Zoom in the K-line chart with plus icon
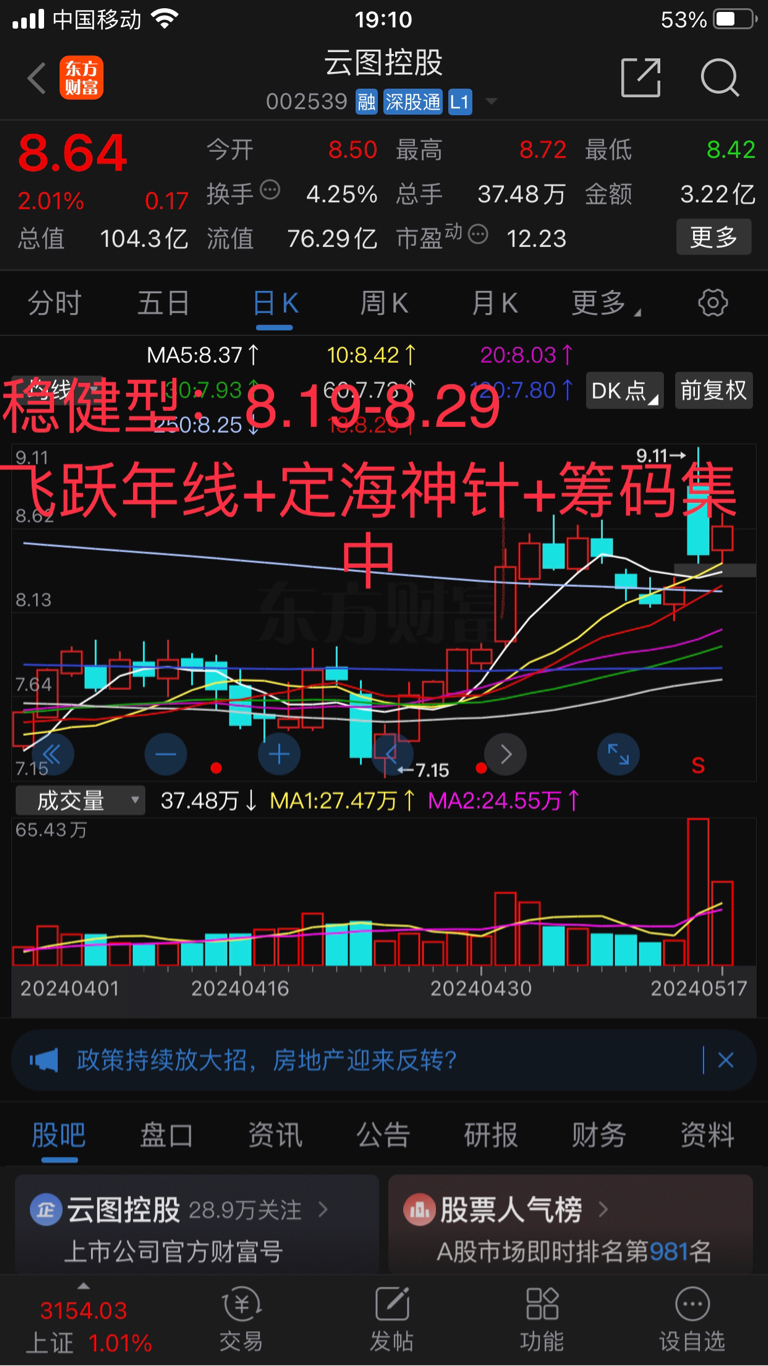 pos(279,755)
